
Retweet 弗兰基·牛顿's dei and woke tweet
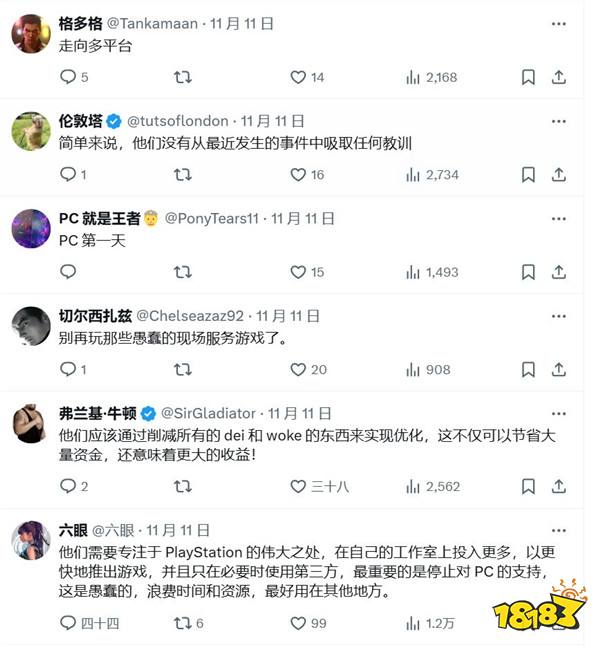pyautogui.click(x=183, y=486)
